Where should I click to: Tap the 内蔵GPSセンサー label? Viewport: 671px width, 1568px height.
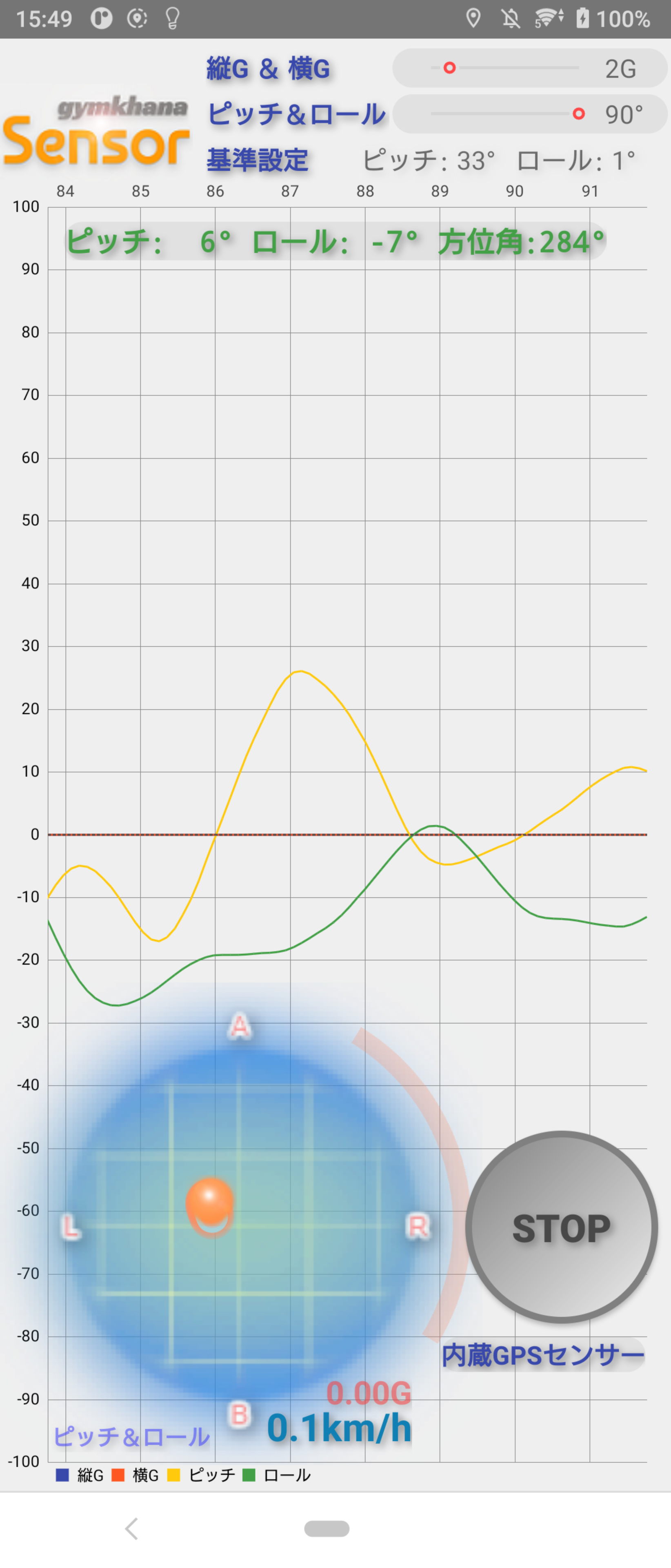point(543,1355)
